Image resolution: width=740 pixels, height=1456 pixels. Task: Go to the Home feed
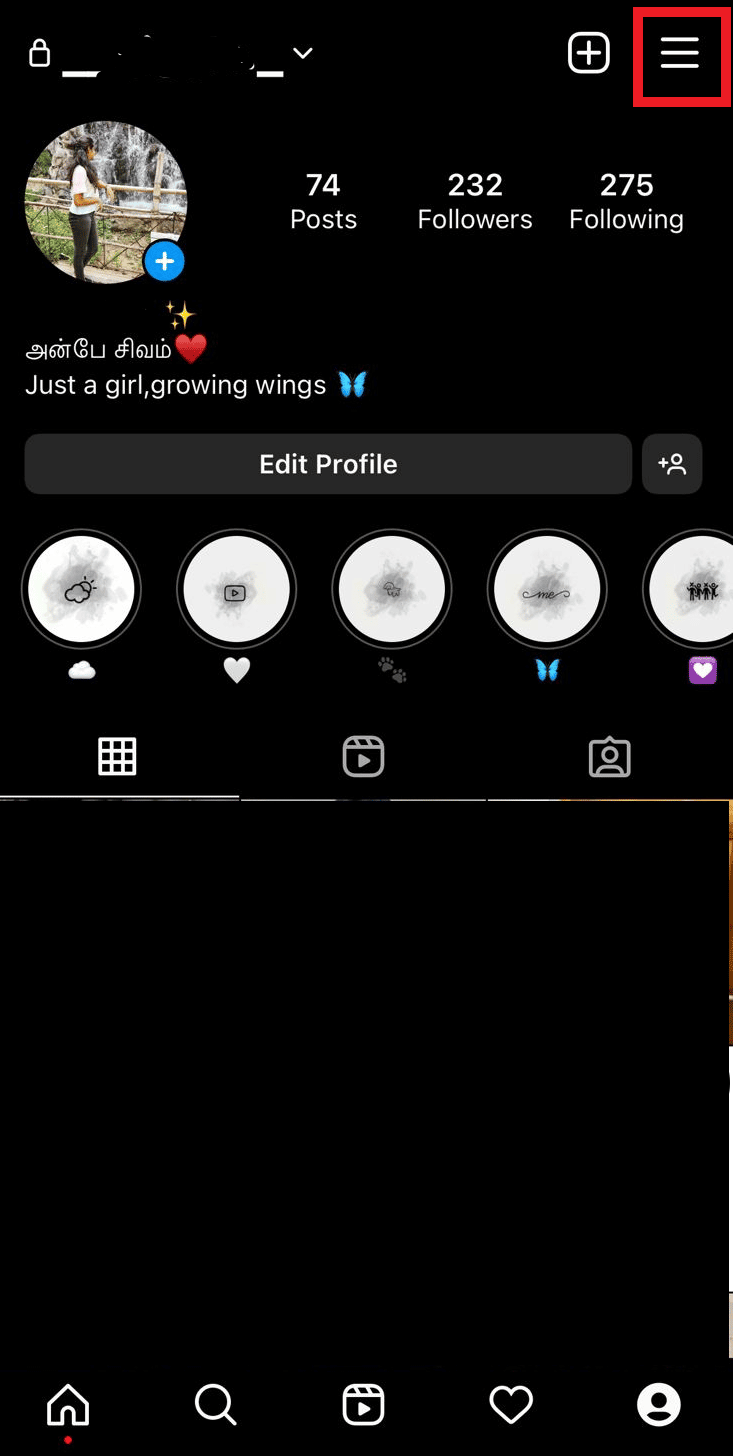(68, 1405)
